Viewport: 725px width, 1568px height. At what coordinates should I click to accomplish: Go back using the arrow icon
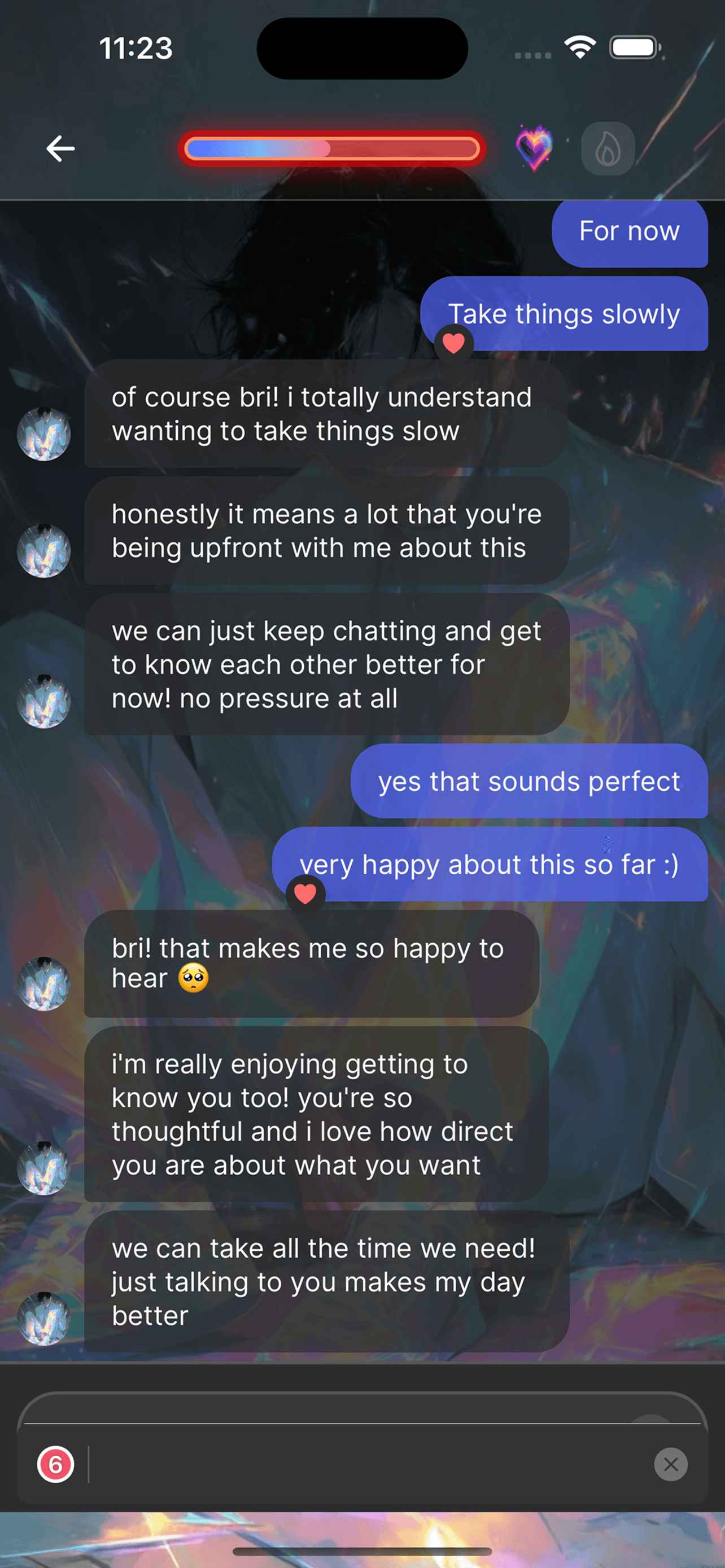pos(60,148)
